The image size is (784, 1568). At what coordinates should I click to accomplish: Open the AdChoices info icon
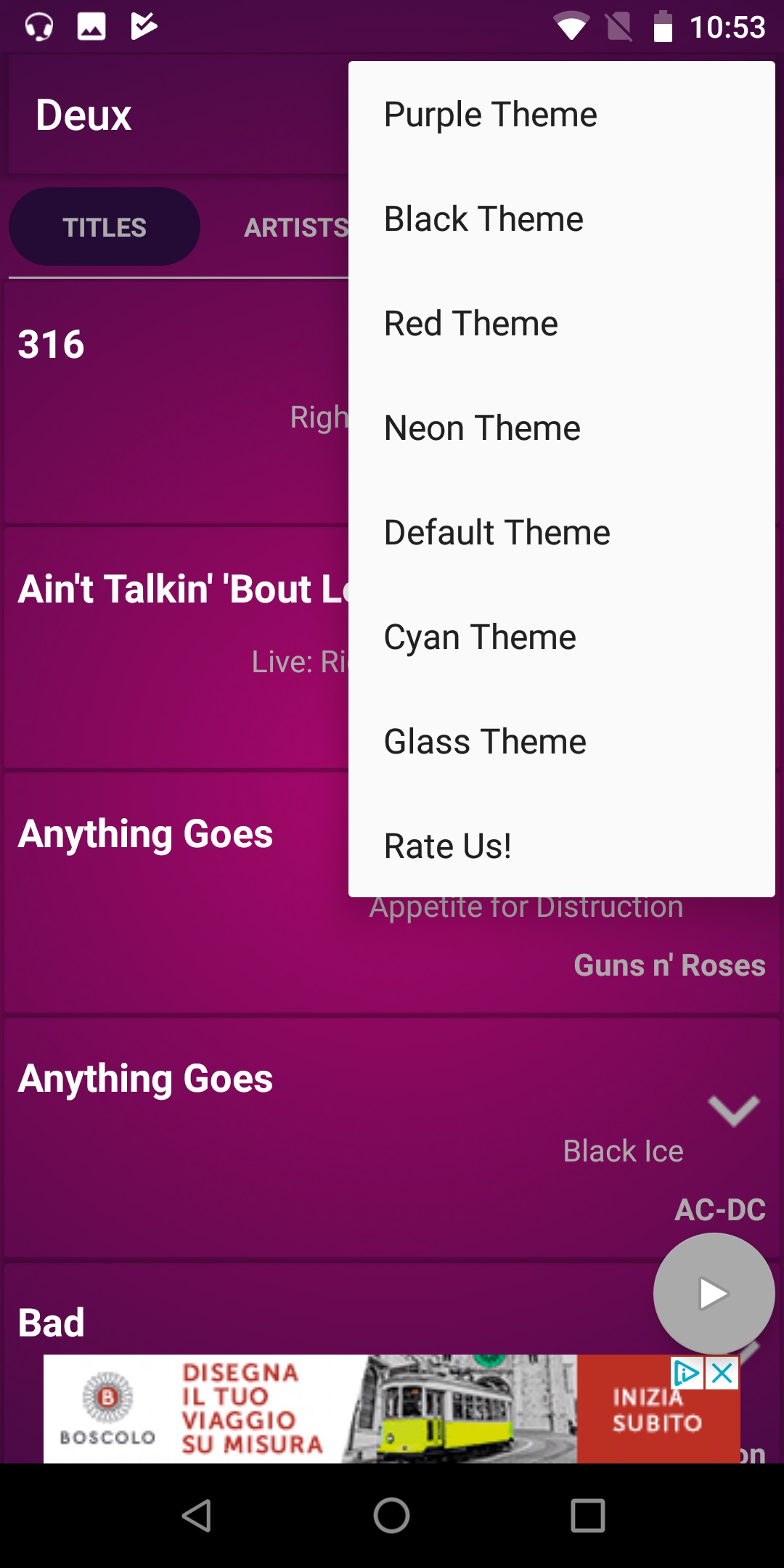tap(687, 1373)
